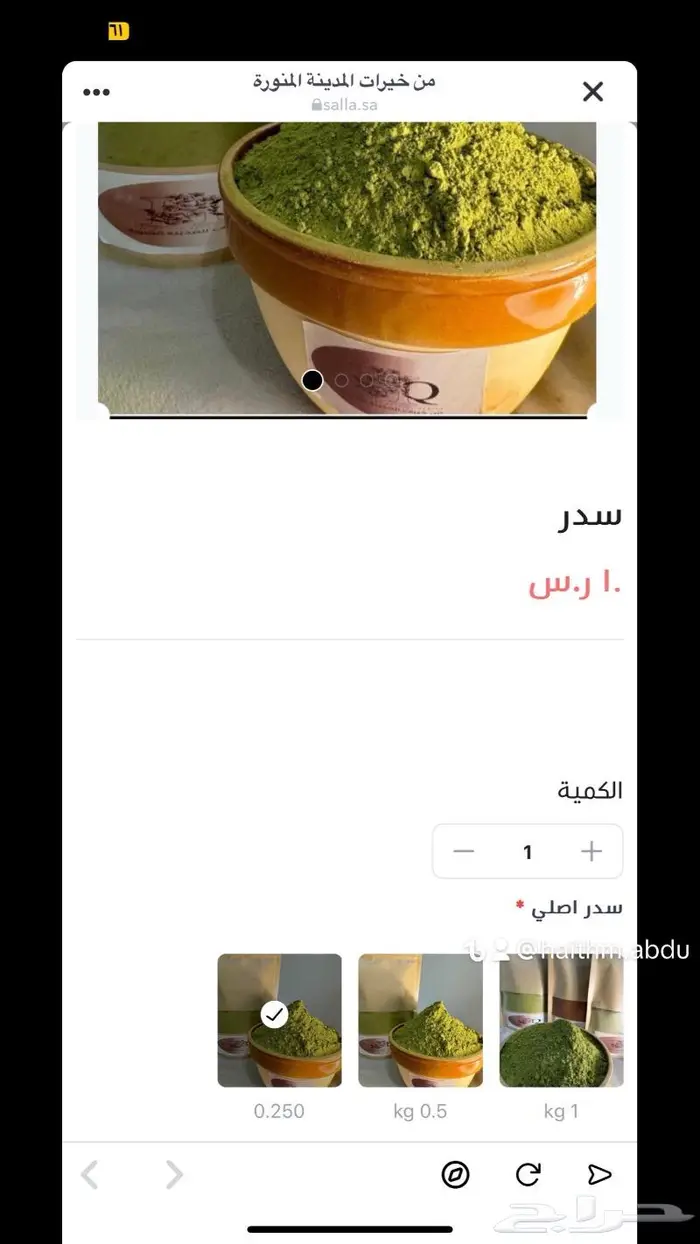Pick the 1 kg size option

561,1020
